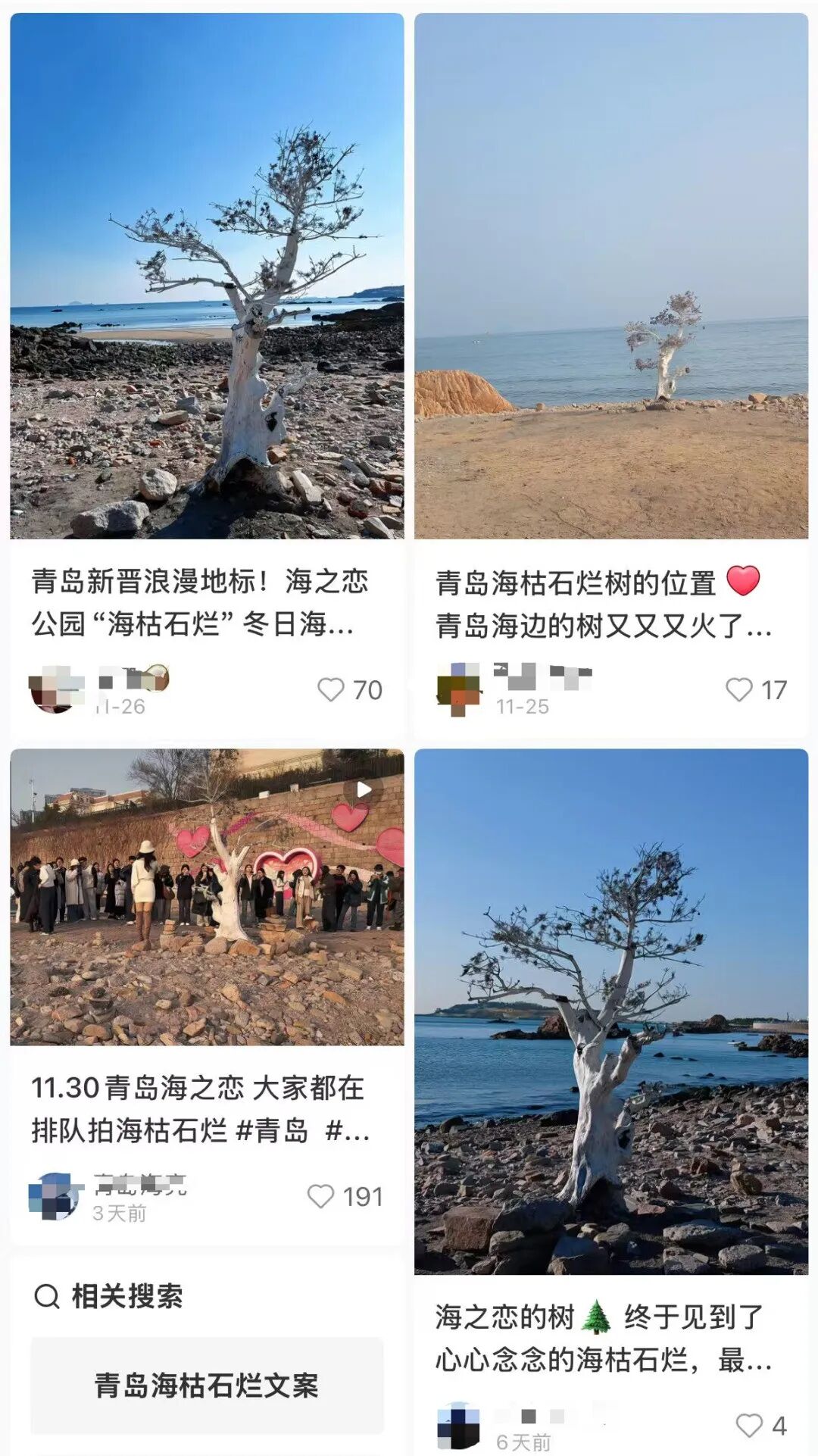Image resolution: width=818 pixels, height=1456 pixels.
Task: Open the 11.30青岛海之恋 video post
Action: (x=207, y=897)
